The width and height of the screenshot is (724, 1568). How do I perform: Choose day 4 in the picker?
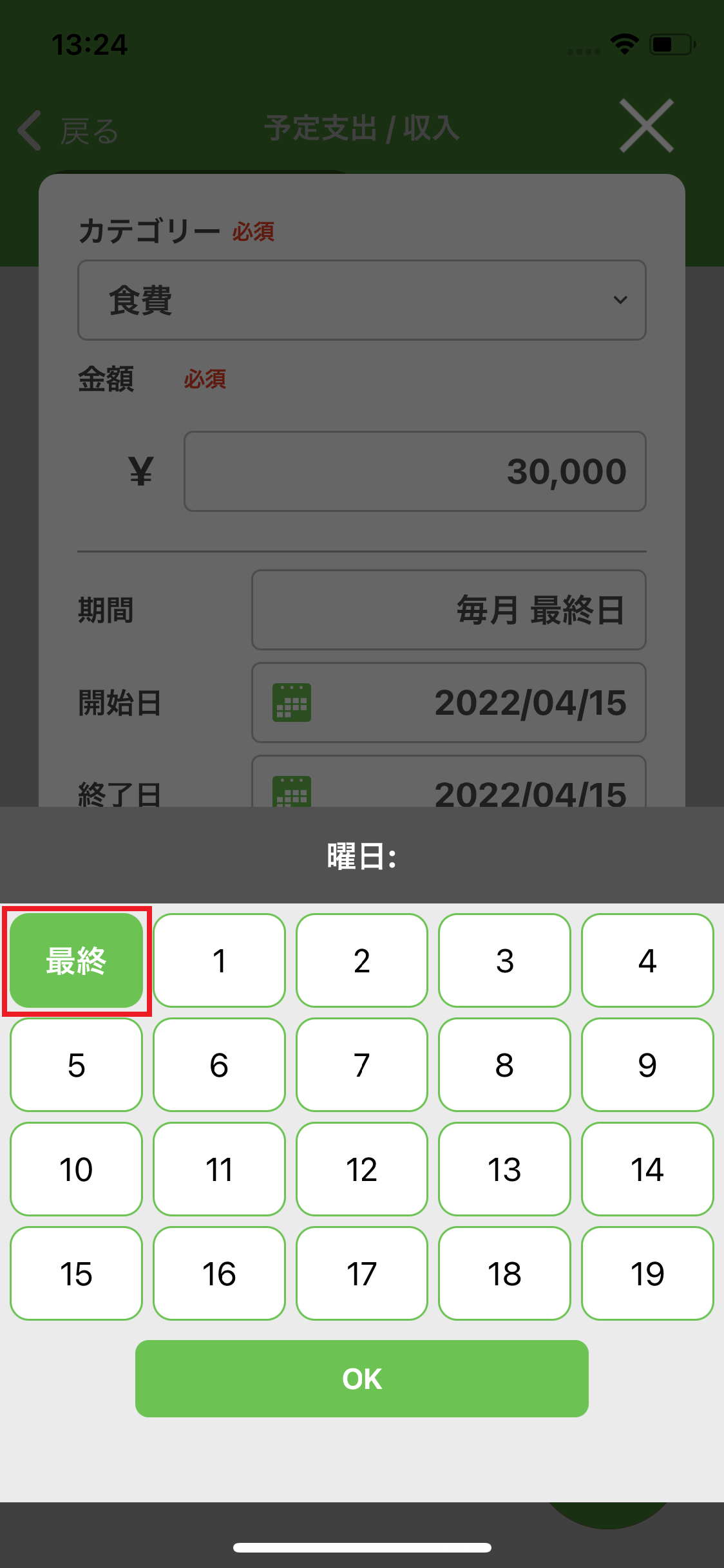pyautogui.click(x=647, y=960)
